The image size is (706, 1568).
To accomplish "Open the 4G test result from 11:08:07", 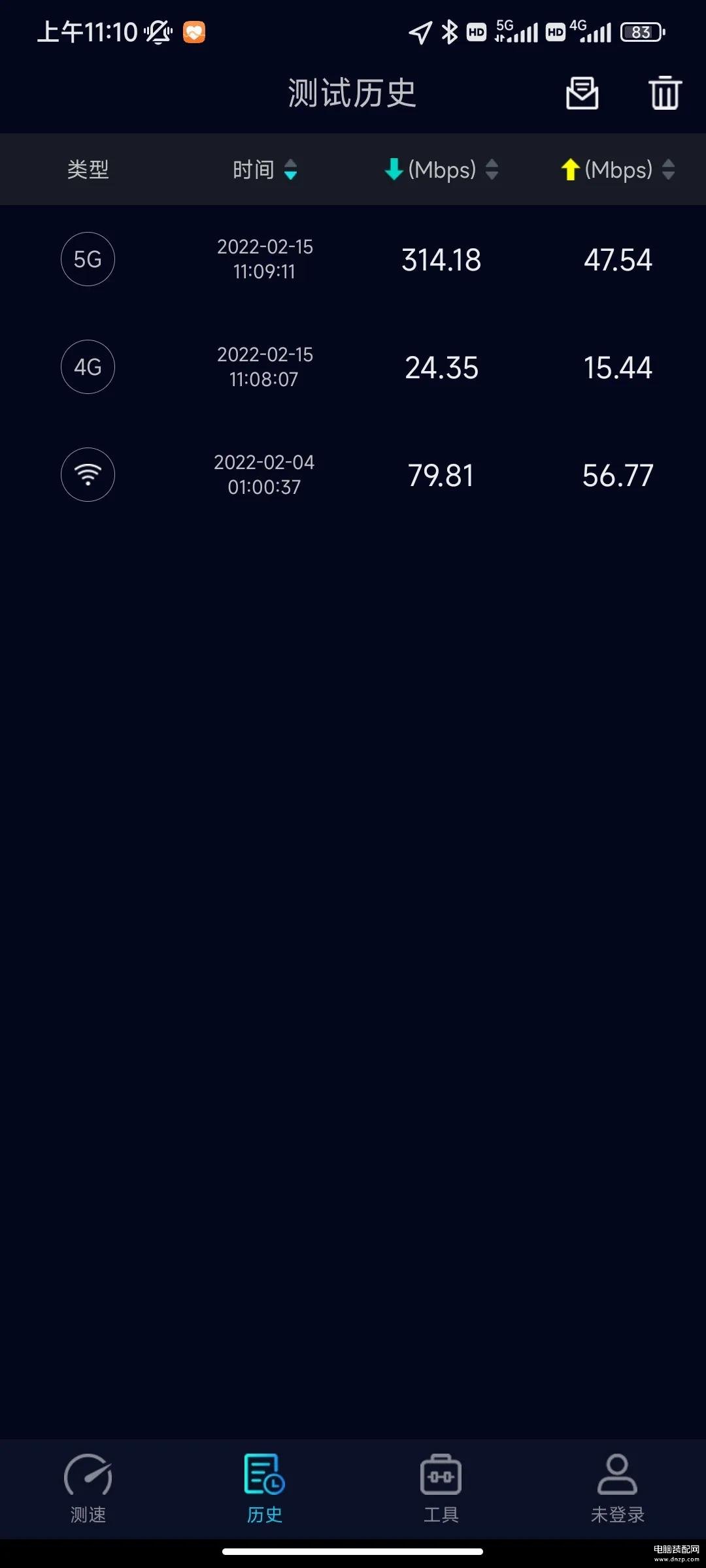I will click(353, 367).
